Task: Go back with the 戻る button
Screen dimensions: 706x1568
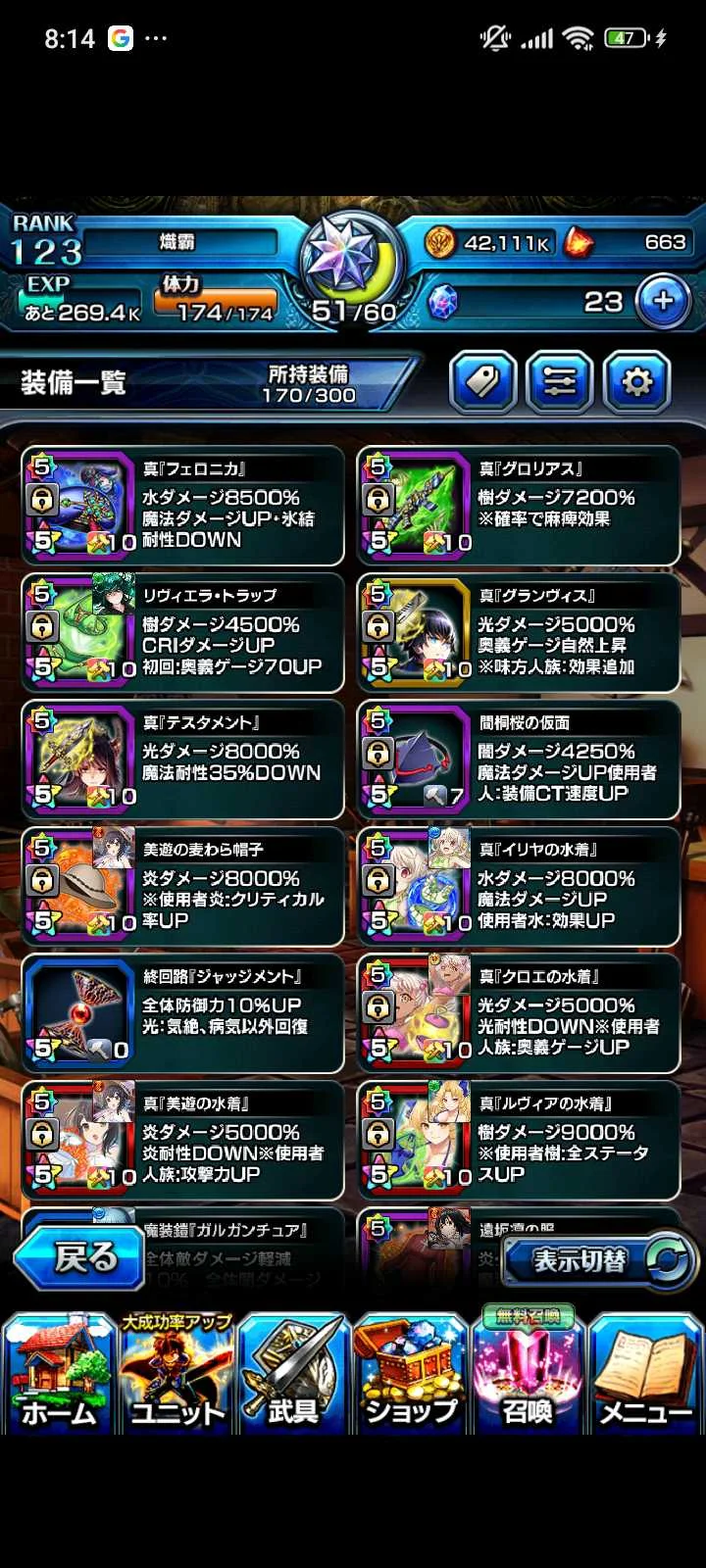Action: coord(80,1257)
